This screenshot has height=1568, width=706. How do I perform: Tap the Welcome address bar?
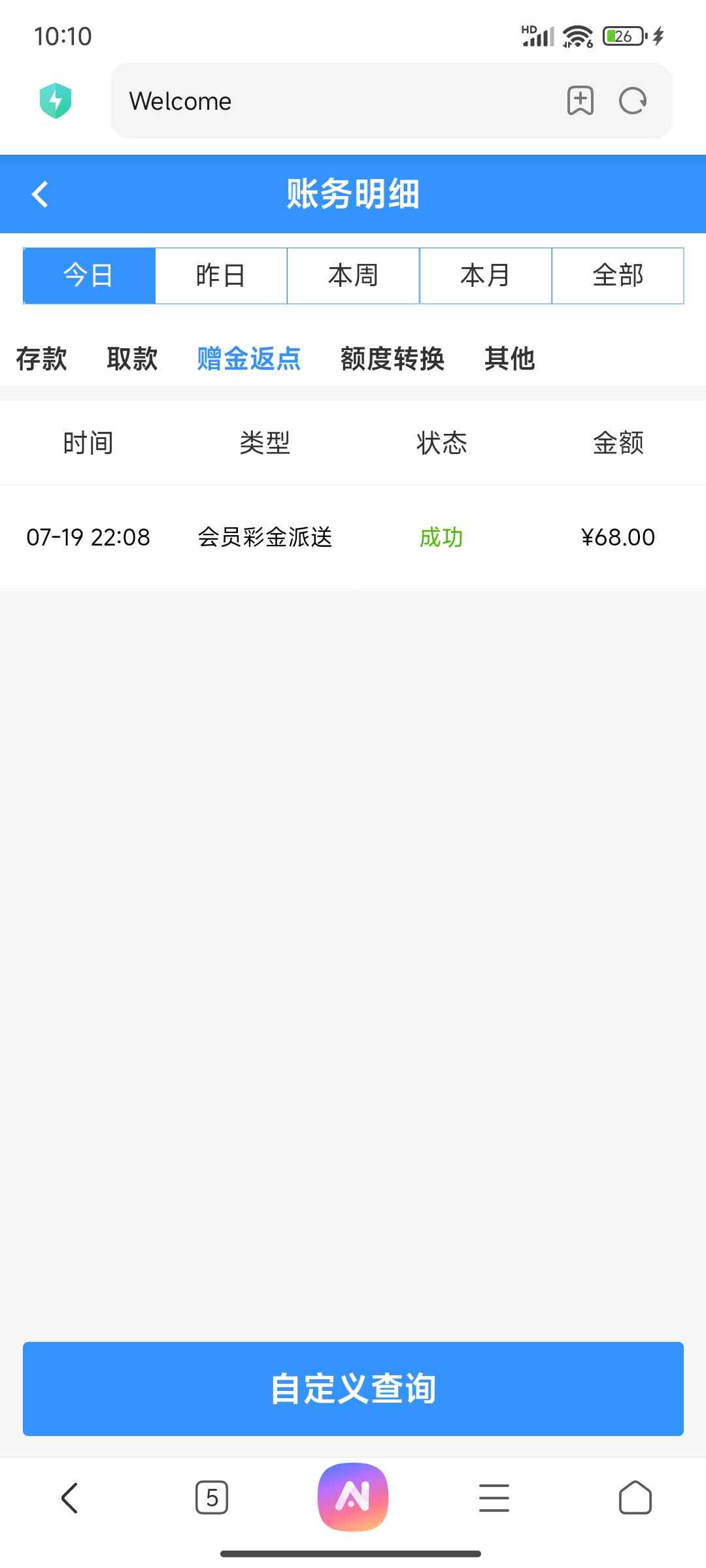point(327,101)
